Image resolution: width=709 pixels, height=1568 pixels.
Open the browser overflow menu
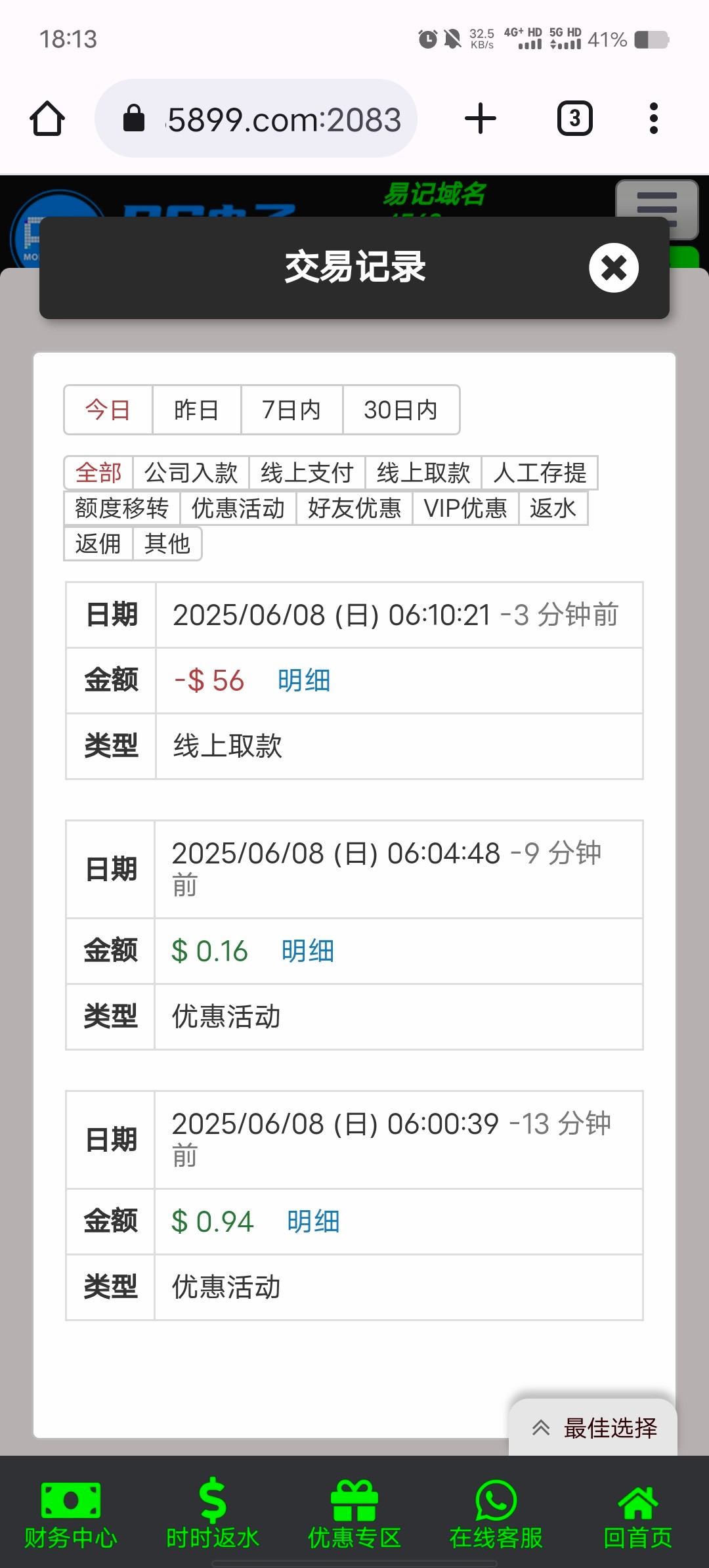coord(653,118)
